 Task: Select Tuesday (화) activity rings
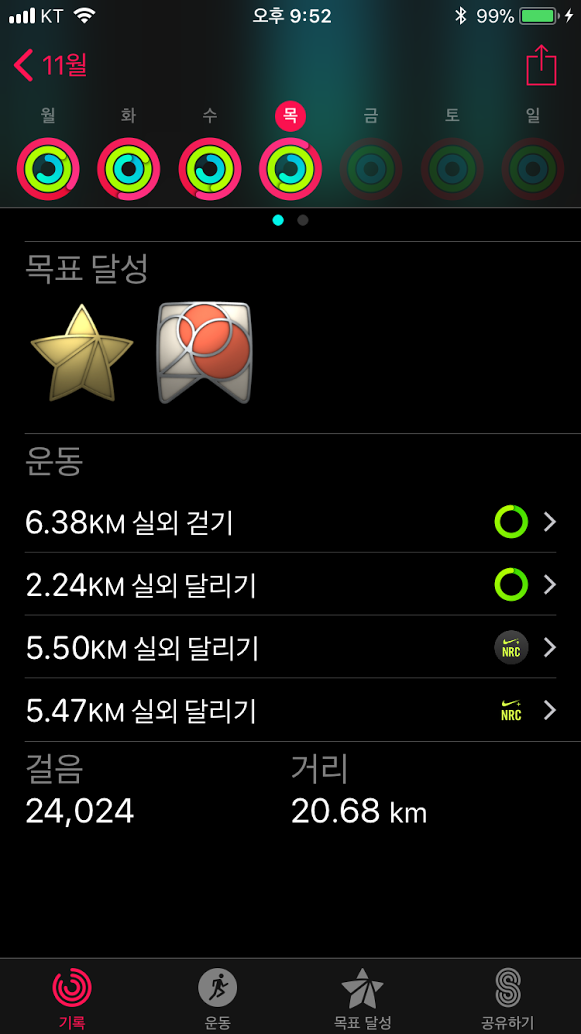129,169
